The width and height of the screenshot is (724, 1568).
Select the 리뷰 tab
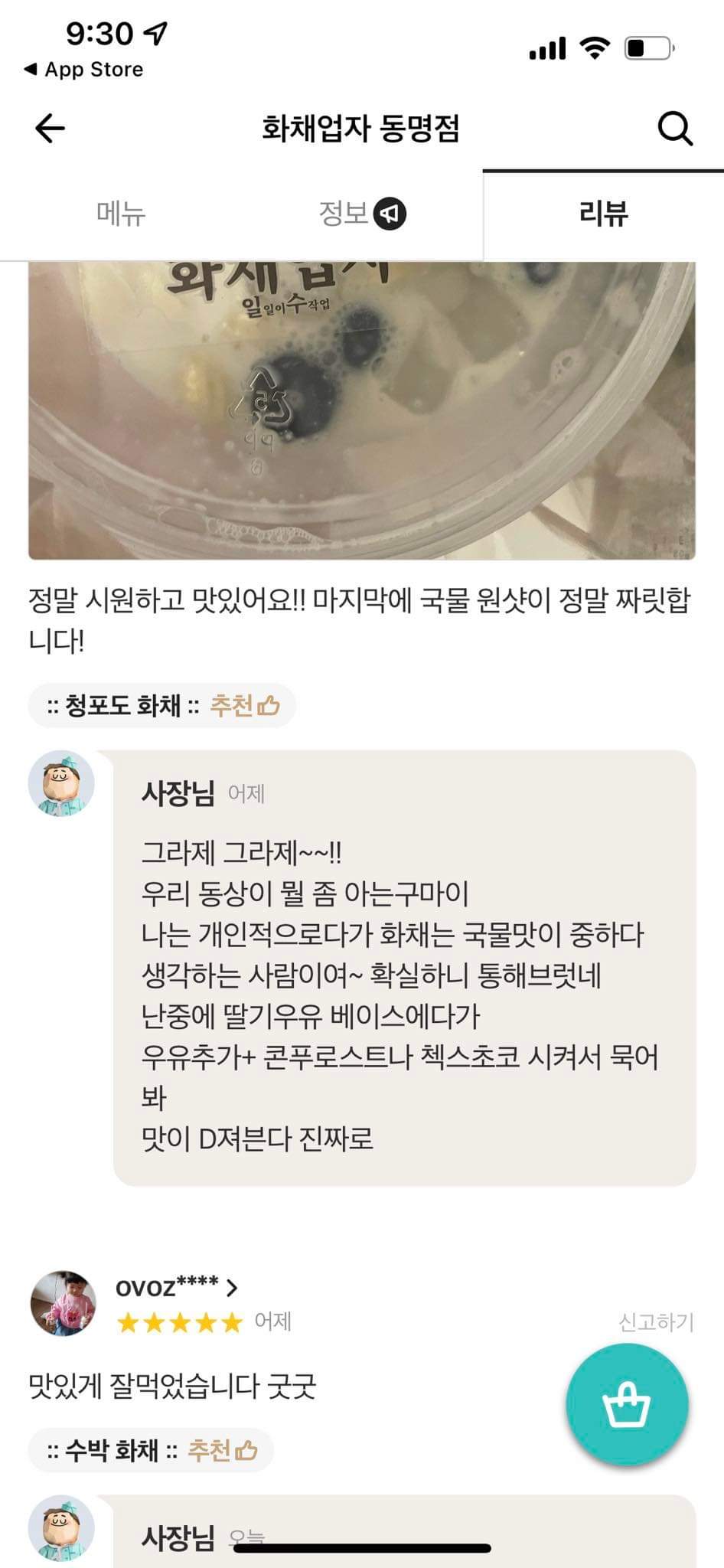click(603, 214)
